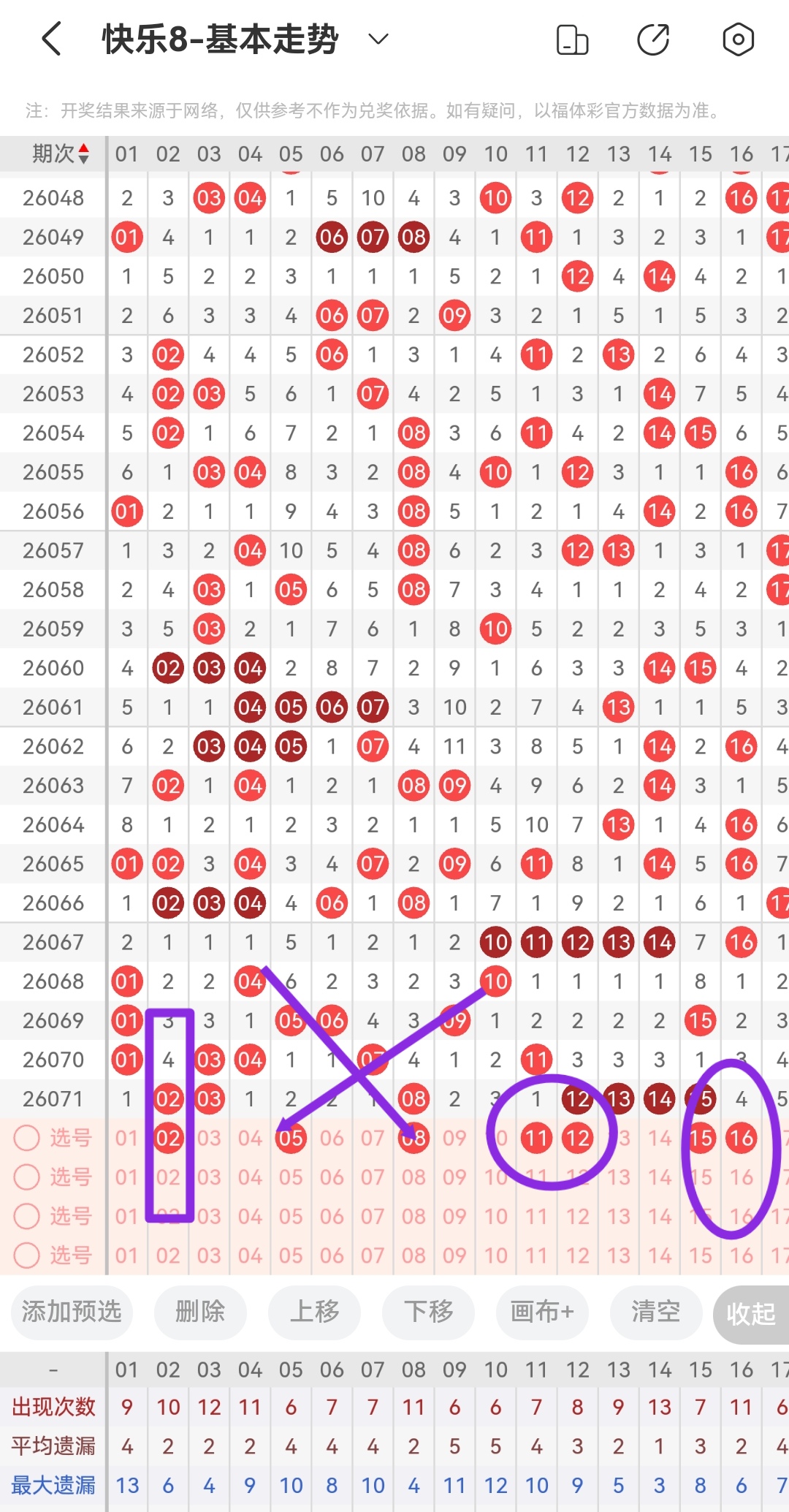
Task: Open the chart settings hexagon icon
Action: pos(738,39)
